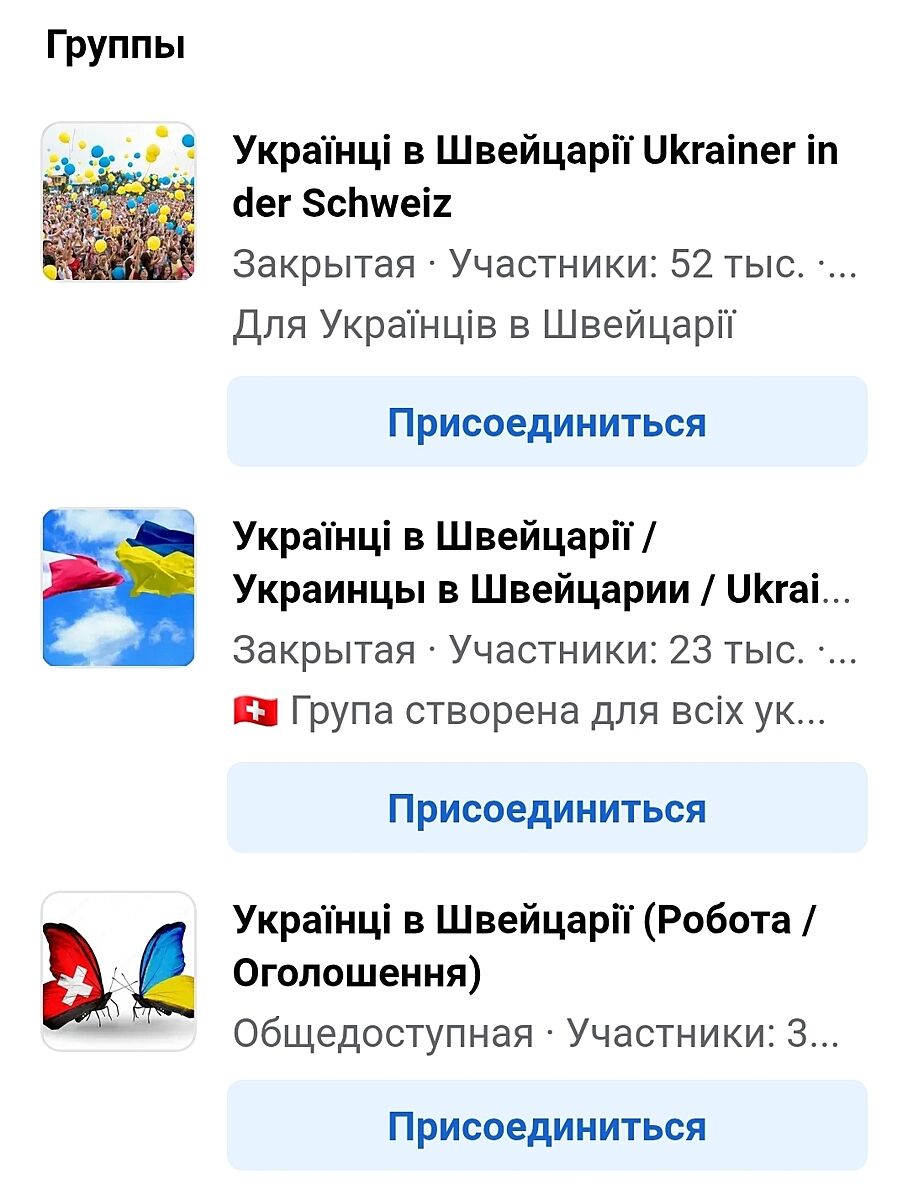Open the Украинцы в Швейцарии group page
The height and width of the screenshot is (1200, 908).
541,564
